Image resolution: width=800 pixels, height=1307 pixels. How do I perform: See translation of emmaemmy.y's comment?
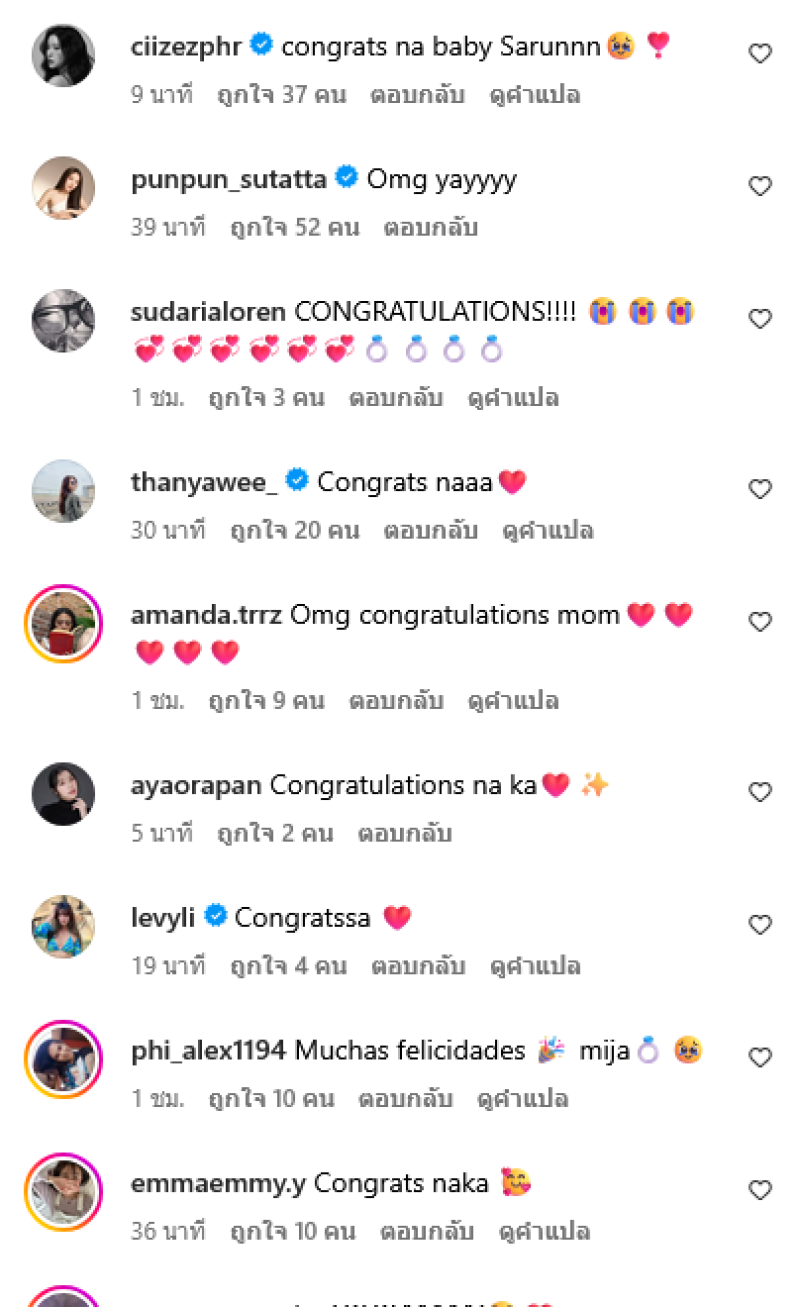[544, 1231]
